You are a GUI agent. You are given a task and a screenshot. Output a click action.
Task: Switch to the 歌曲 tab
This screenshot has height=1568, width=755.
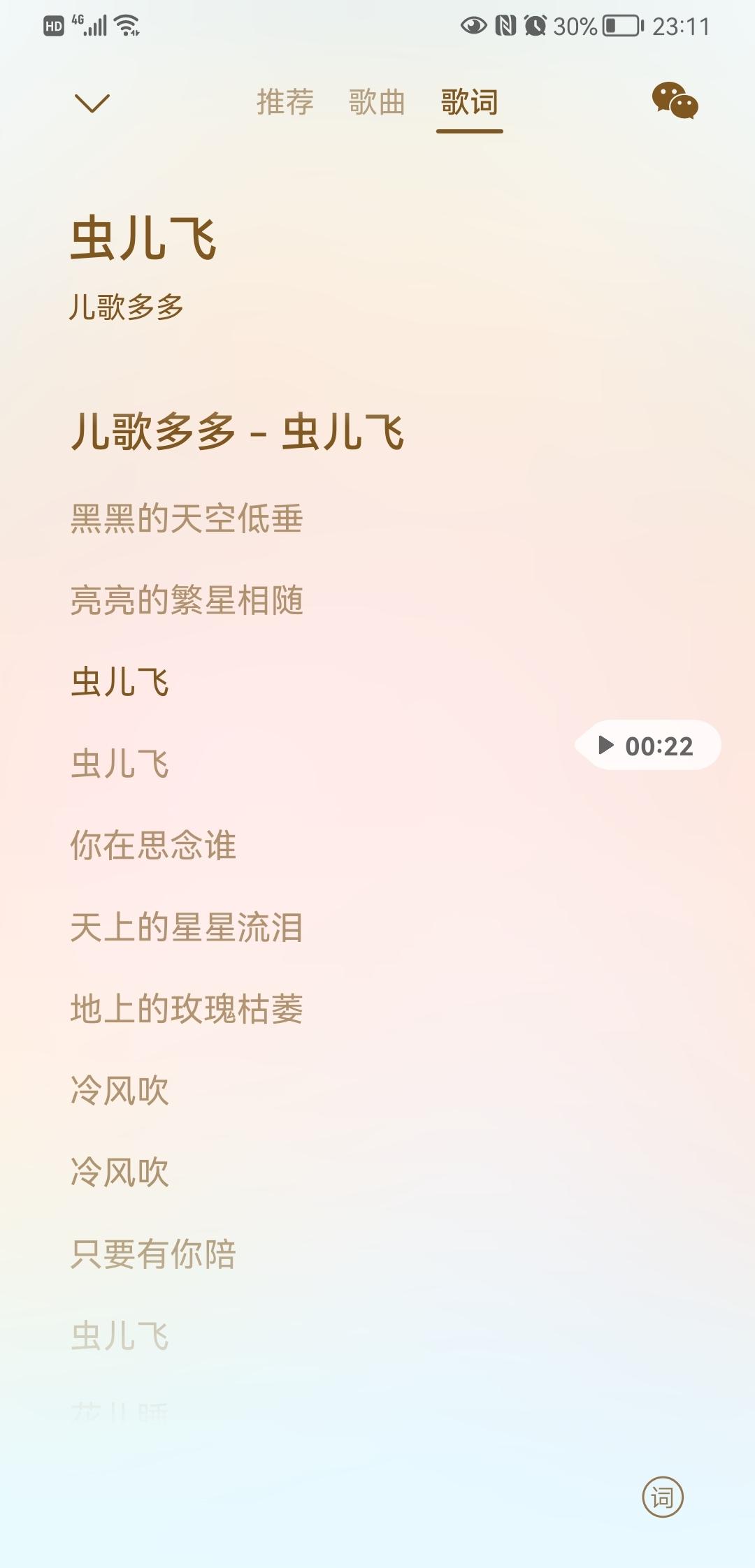point(377,102)
